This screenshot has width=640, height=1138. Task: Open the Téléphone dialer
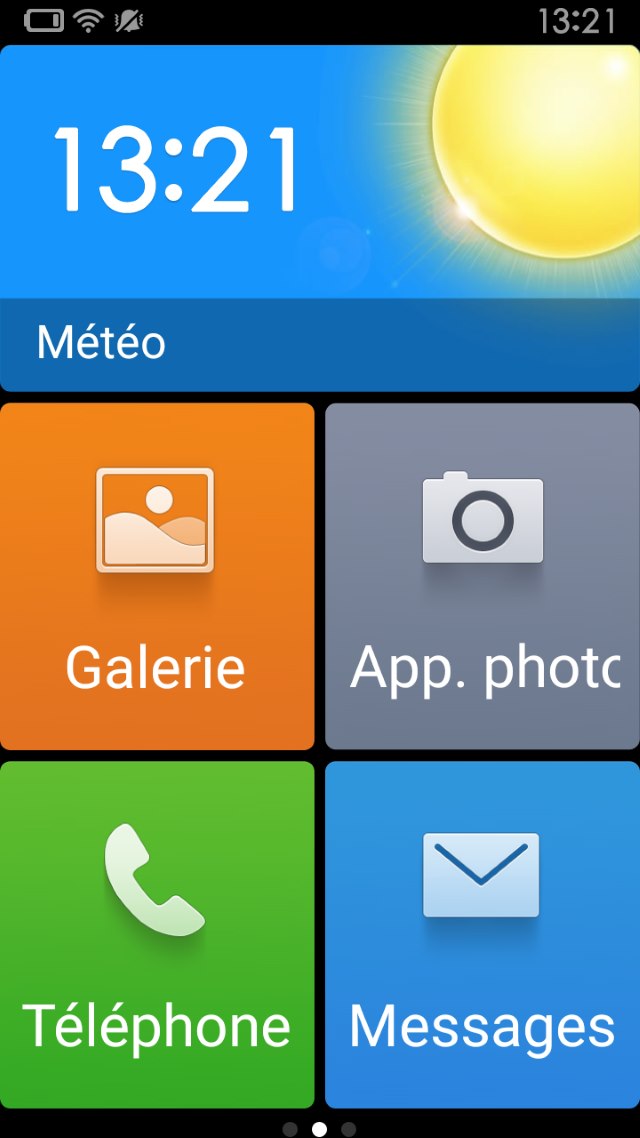pyautogui.click(x=157, y=934)
